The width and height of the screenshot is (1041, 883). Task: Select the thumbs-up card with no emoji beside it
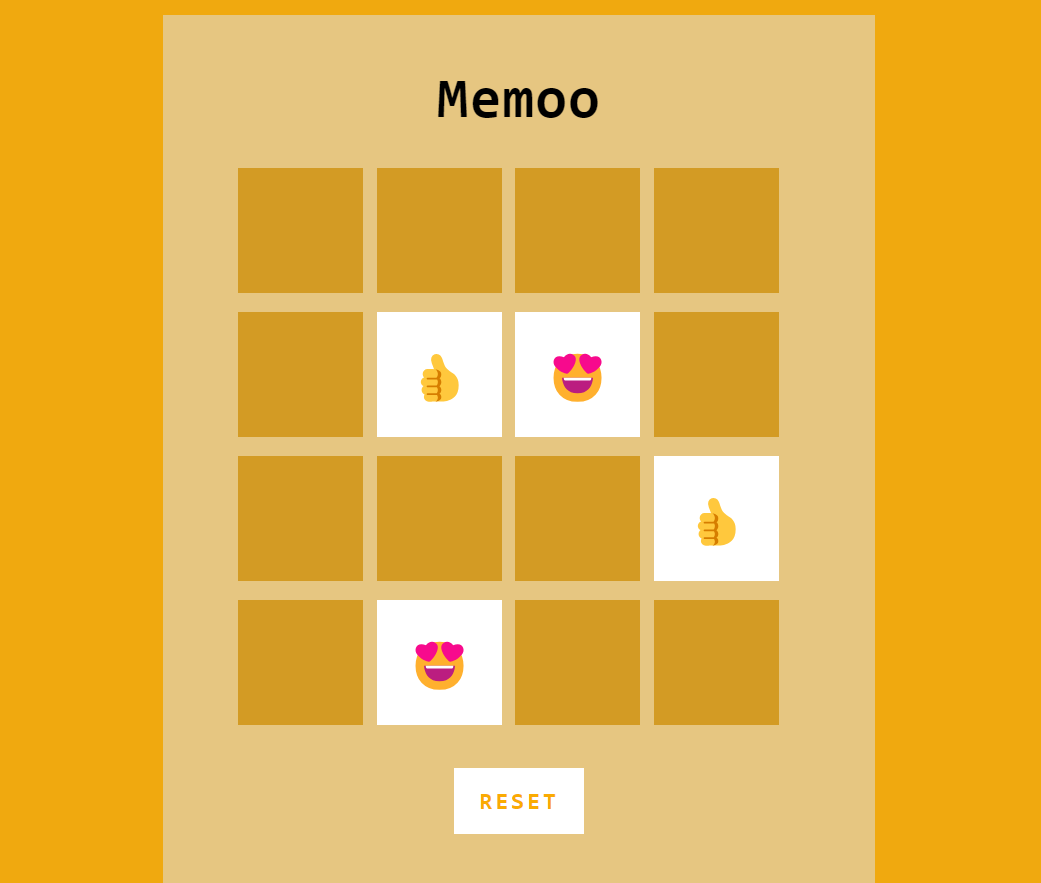pos(716,519)
